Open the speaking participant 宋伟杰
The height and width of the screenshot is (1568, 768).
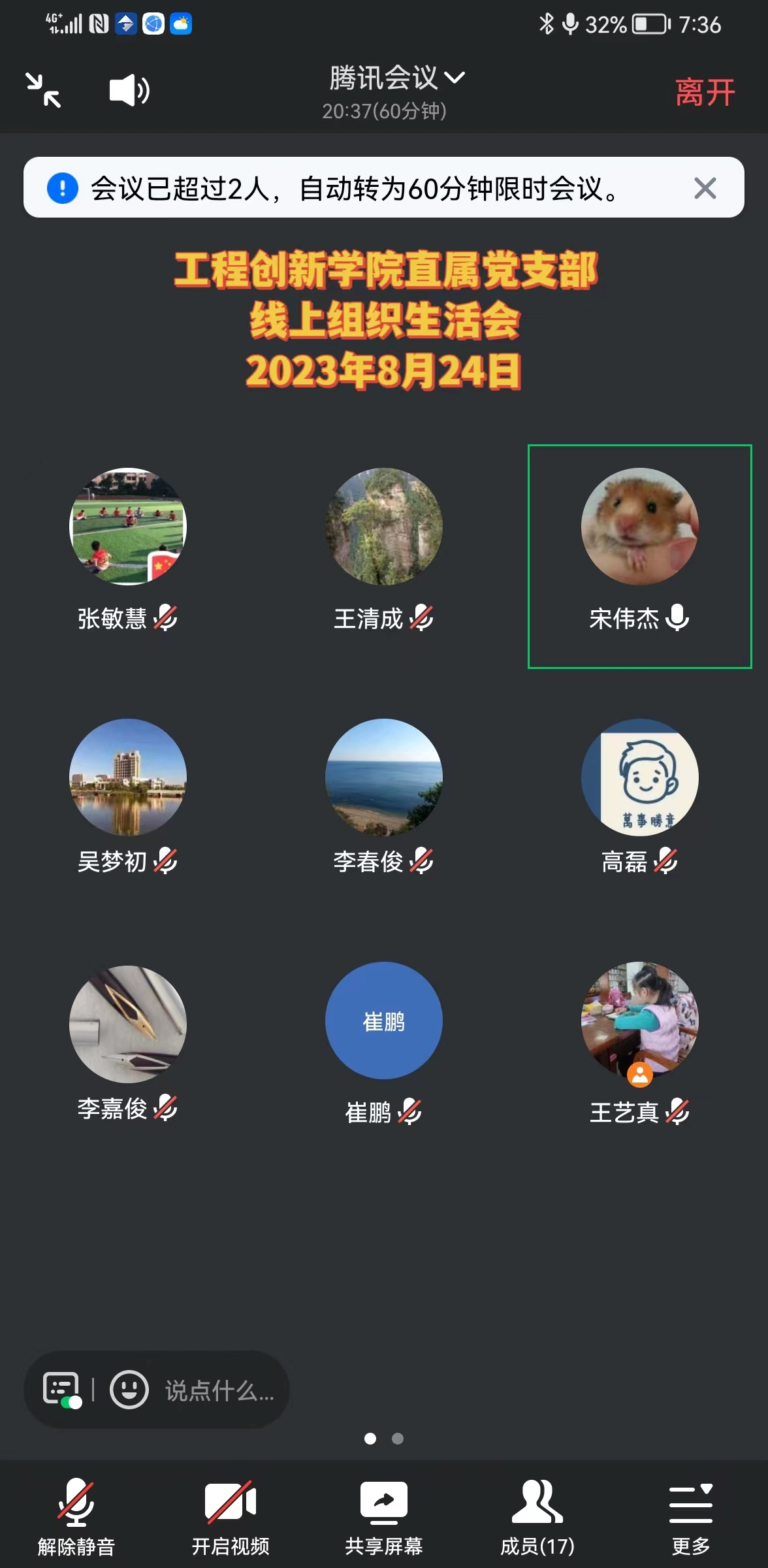pos(639,527)
